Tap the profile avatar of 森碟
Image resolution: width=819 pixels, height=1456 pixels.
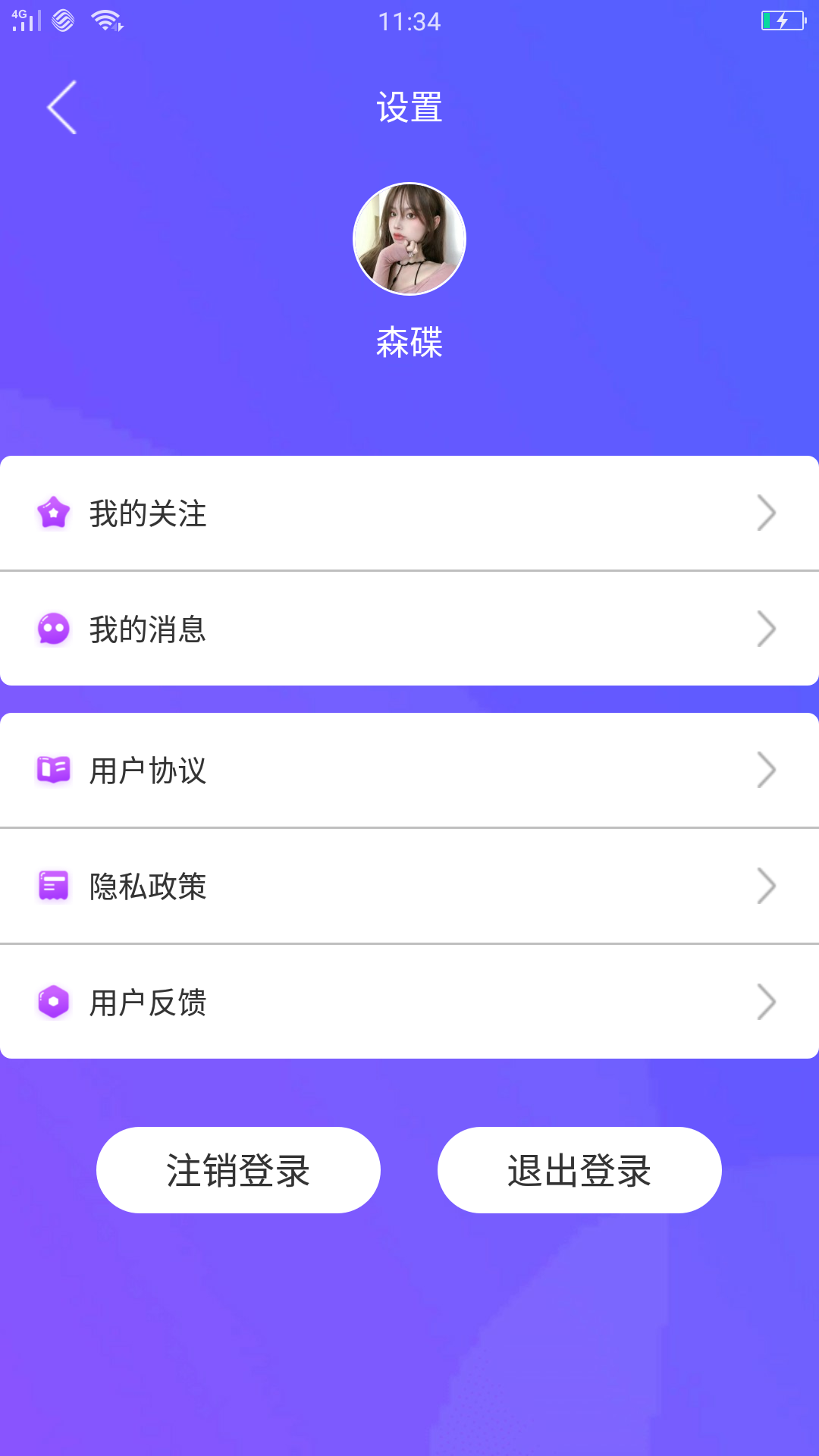pos(409,239)
